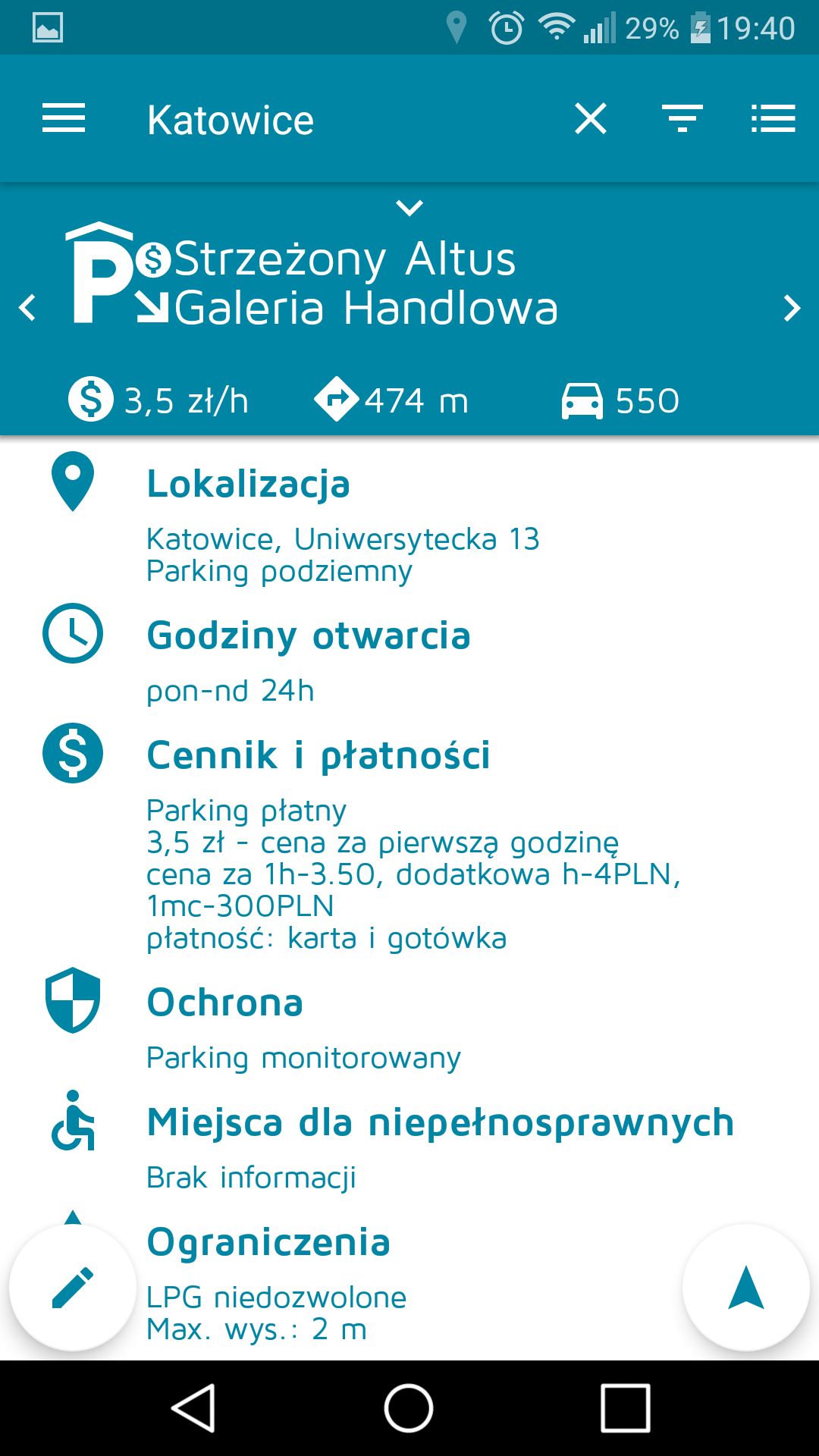Open the hamburger drawer menu
Screen dimensions: 819x1456
(x=64, y=119)
